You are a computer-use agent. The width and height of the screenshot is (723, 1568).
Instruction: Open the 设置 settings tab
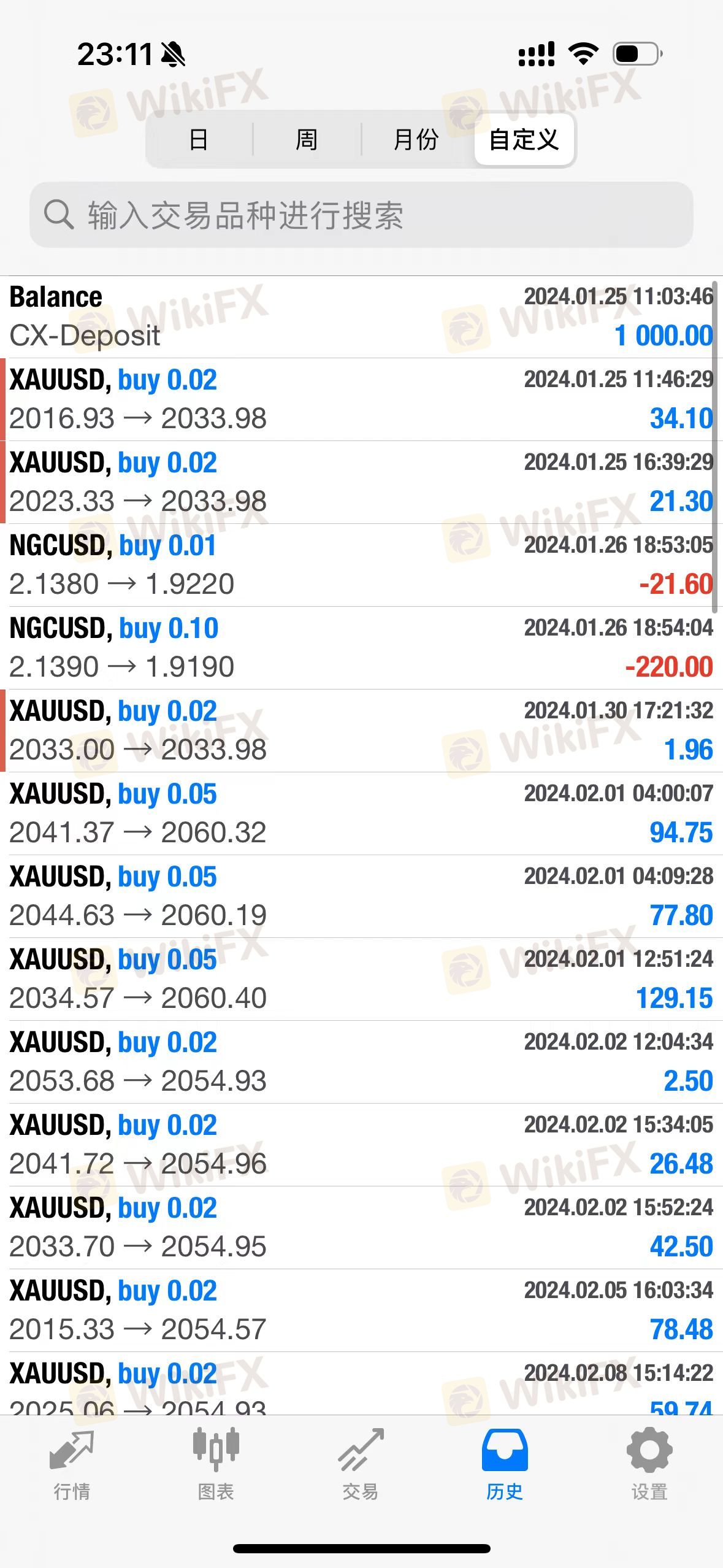pos(649,1466)
